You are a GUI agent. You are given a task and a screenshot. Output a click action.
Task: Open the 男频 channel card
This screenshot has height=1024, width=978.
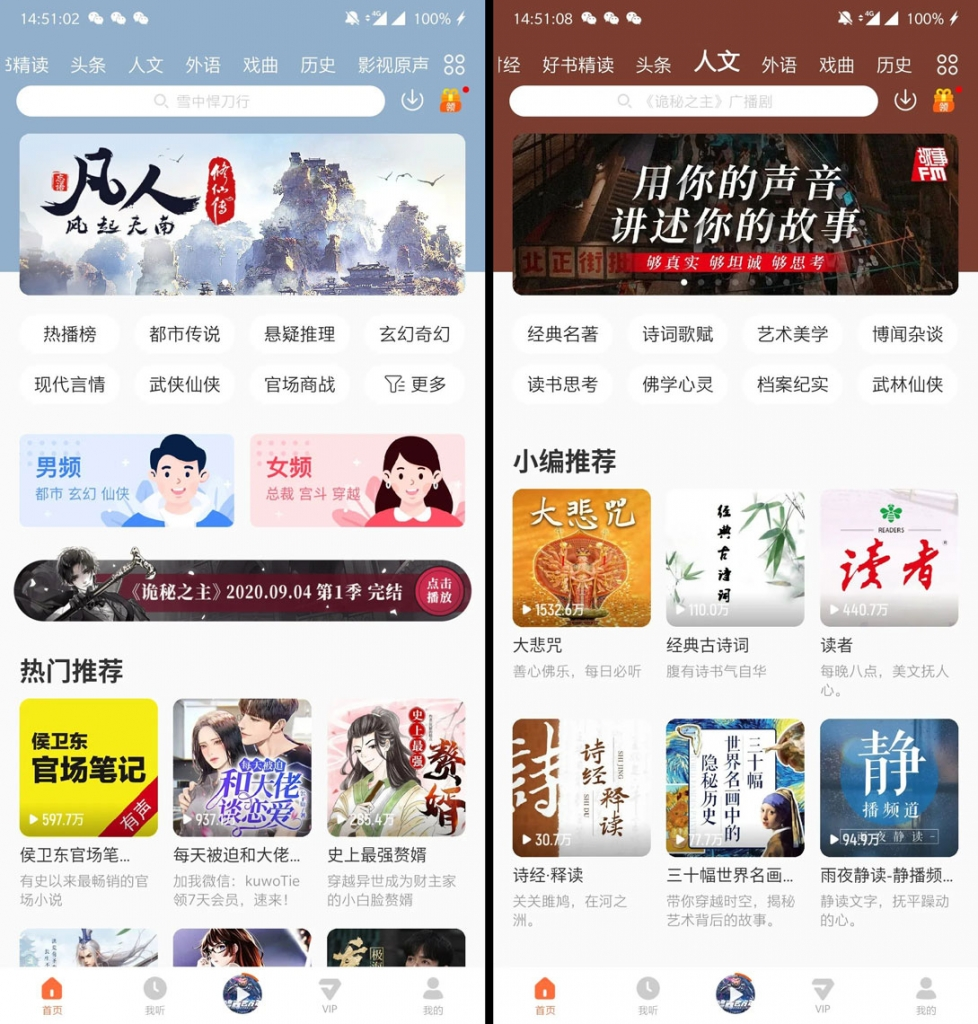(127, 480)
